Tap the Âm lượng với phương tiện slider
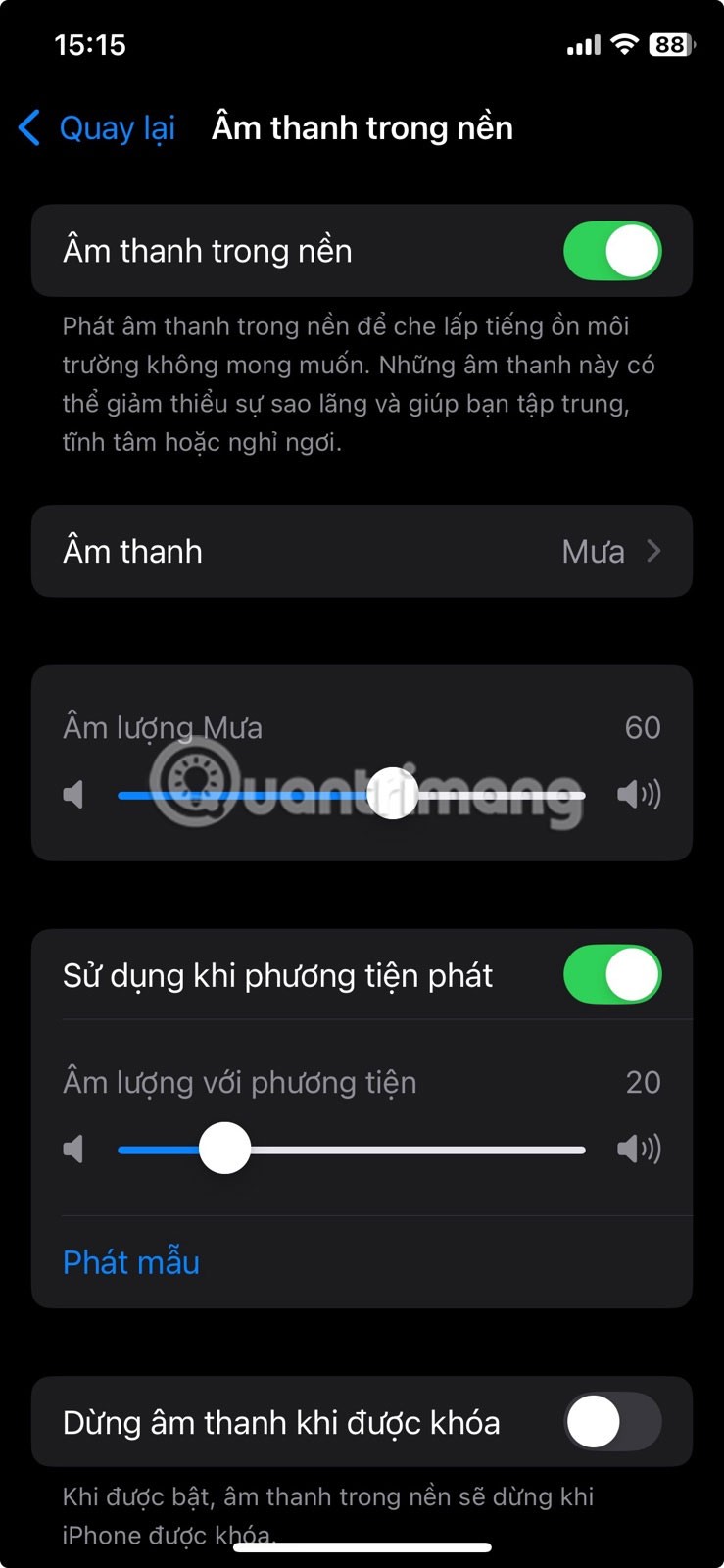This screenshot has height=1568, width=724. point(225,1149)
